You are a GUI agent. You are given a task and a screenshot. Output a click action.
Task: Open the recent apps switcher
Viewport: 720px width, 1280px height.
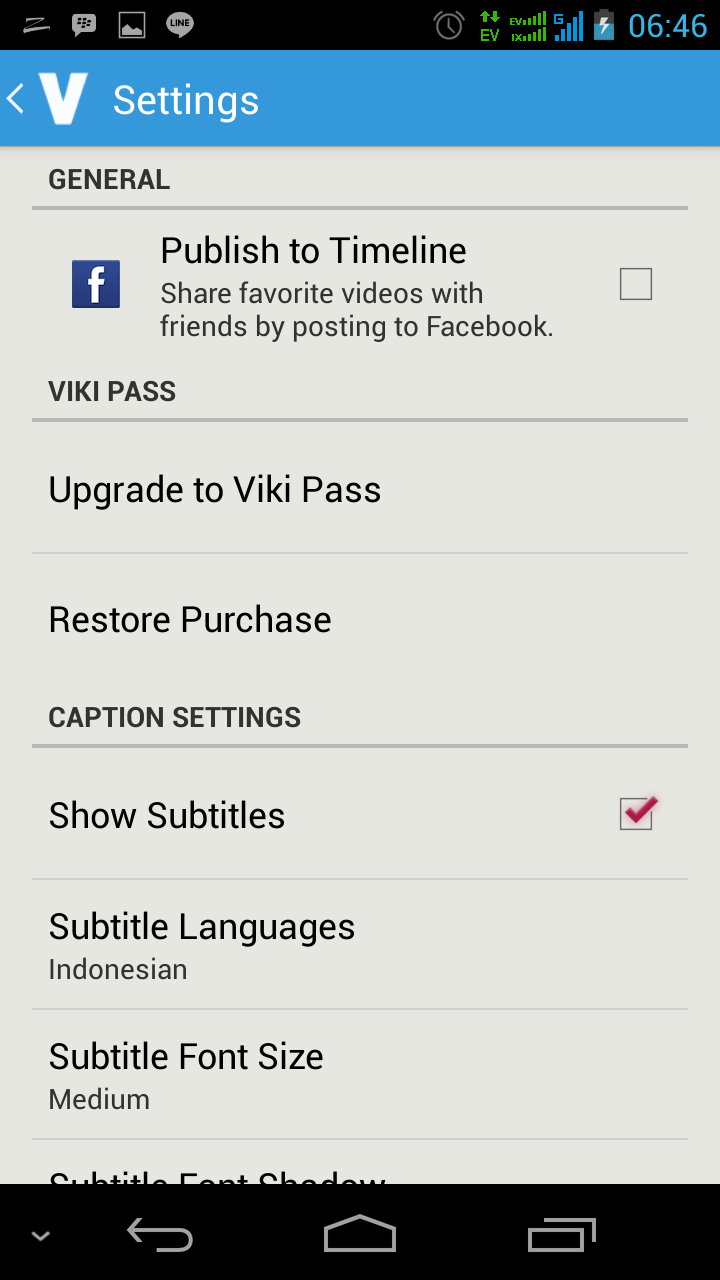561,1234
